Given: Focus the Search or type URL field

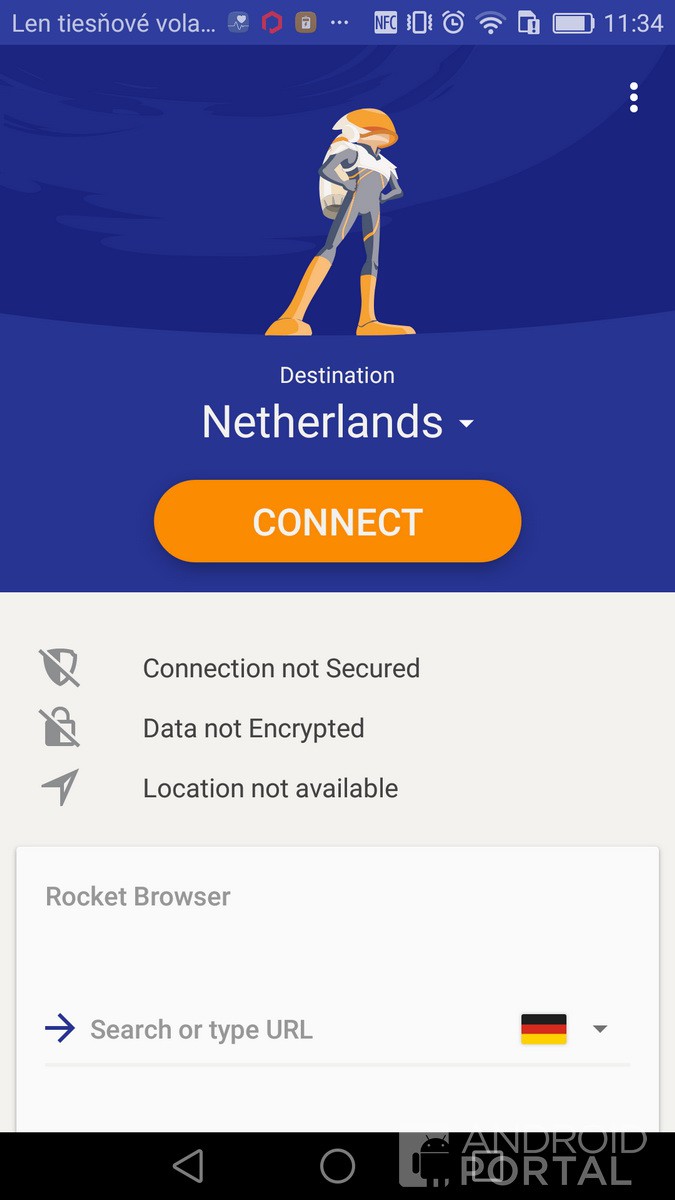Looking at the screenshot, I should pos(290,1029).
